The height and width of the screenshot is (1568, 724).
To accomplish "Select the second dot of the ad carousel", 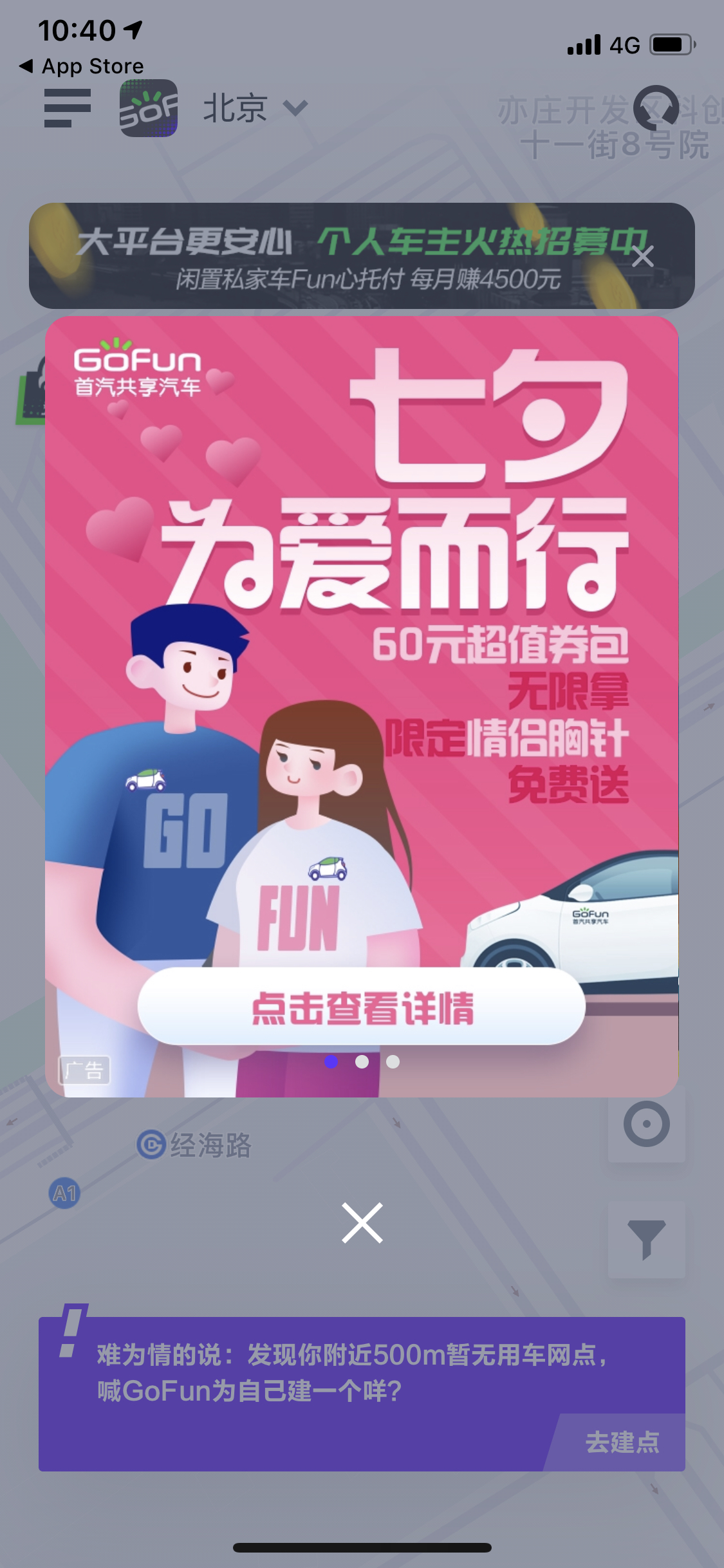I will (x=362, y=1061).
